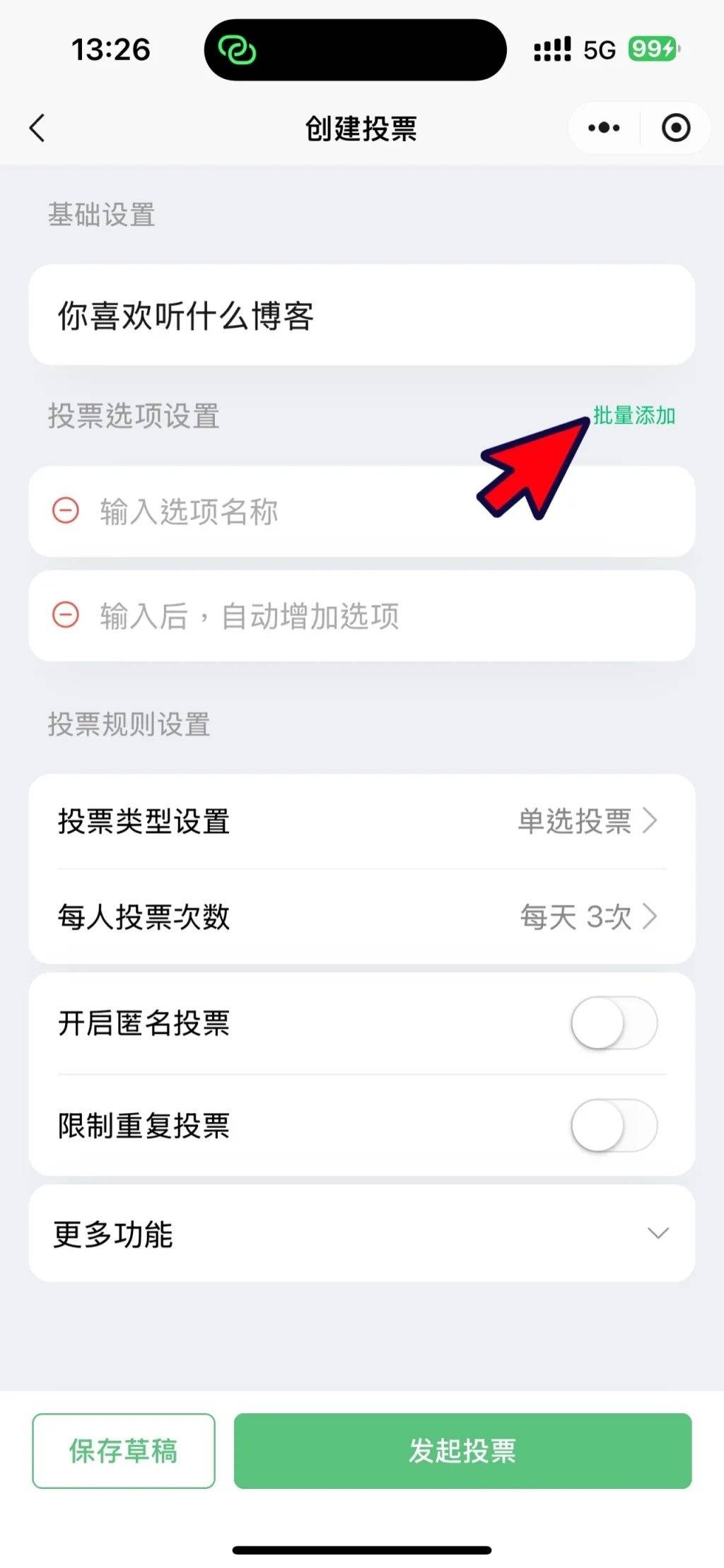
Task: Open 投票类型设置 row
Action: pyautogui.click(x=361, y=821)
